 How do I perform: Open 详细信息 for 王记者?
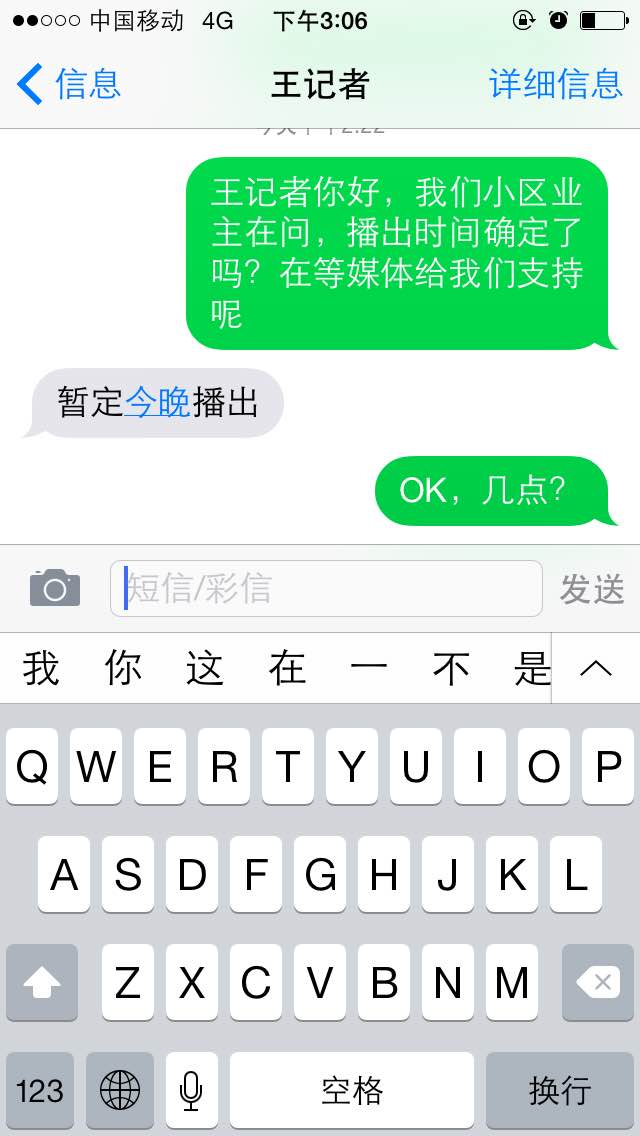[x=555, y=84]
